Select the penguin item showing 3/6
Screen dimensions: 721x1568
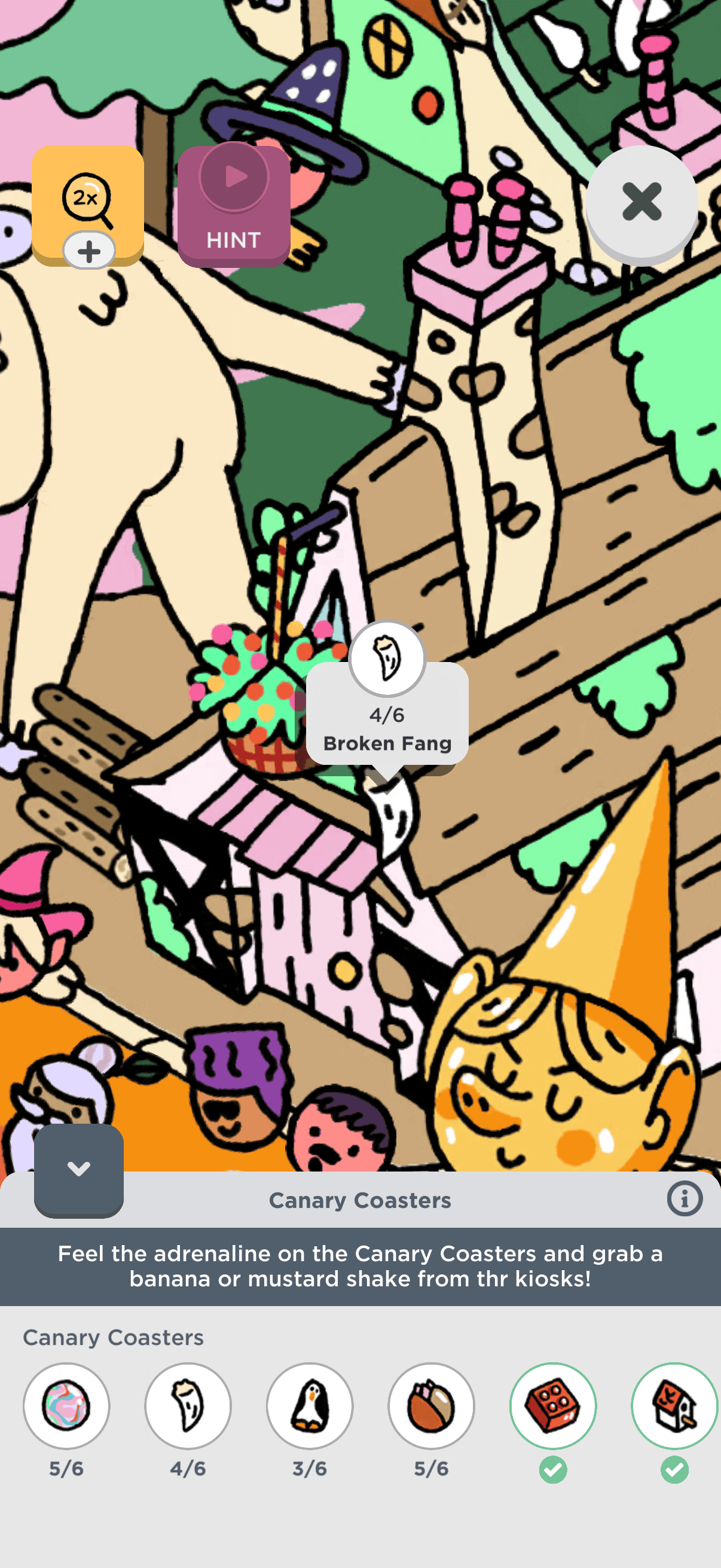tap(310, 1405)
